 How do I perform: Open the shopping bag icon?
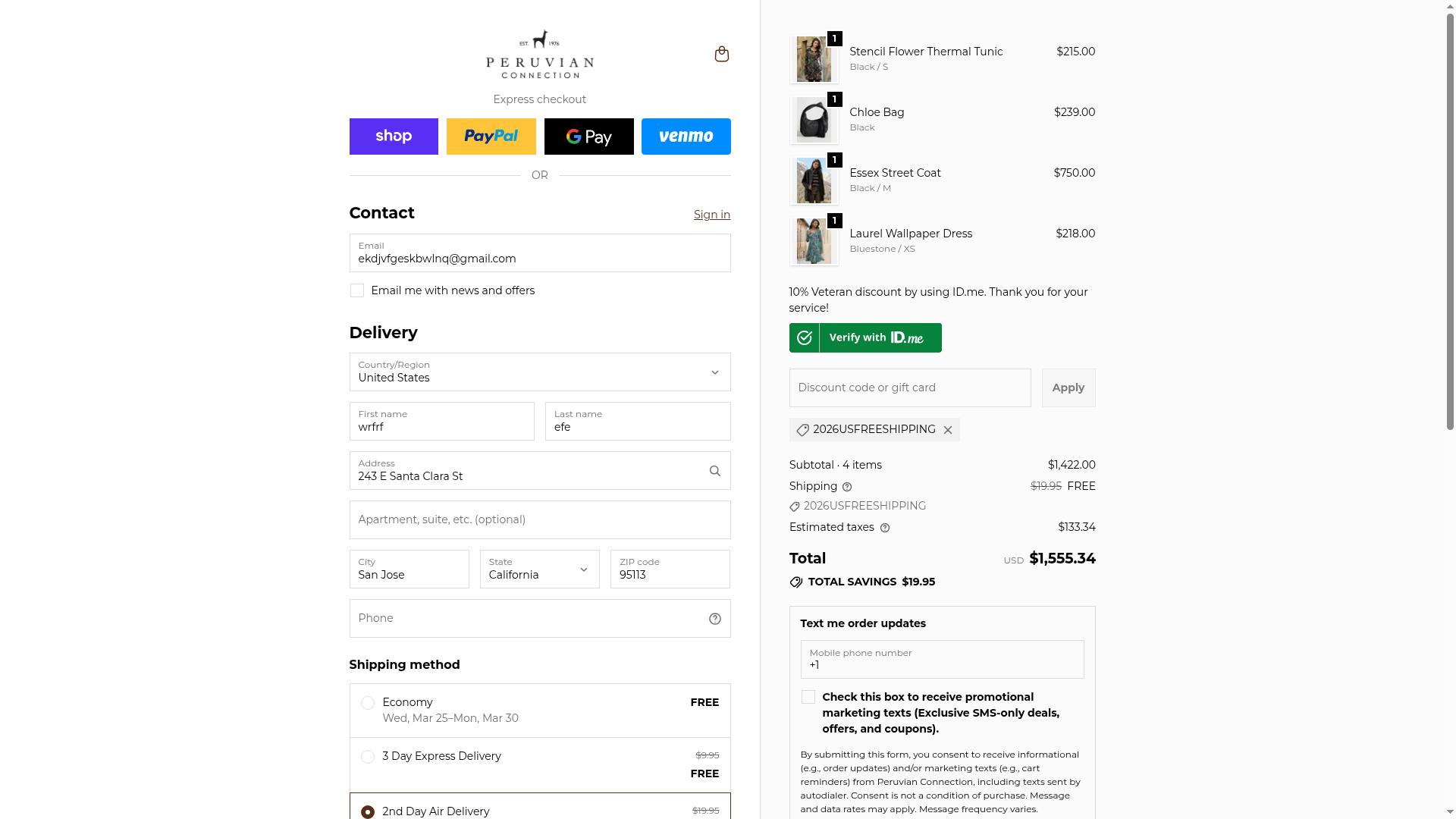click(x=721, y=54)
